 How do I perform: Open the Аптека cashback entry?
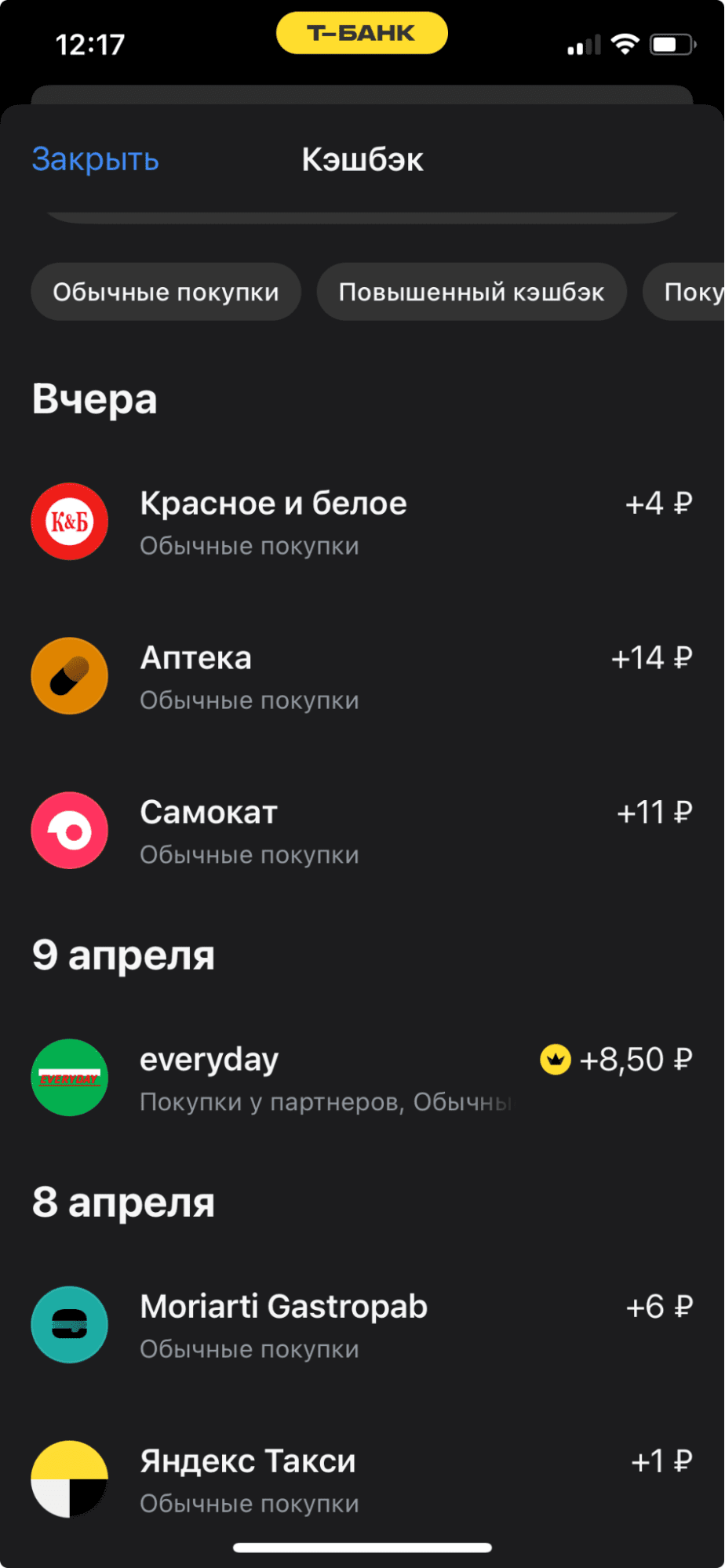pos(361,677)
